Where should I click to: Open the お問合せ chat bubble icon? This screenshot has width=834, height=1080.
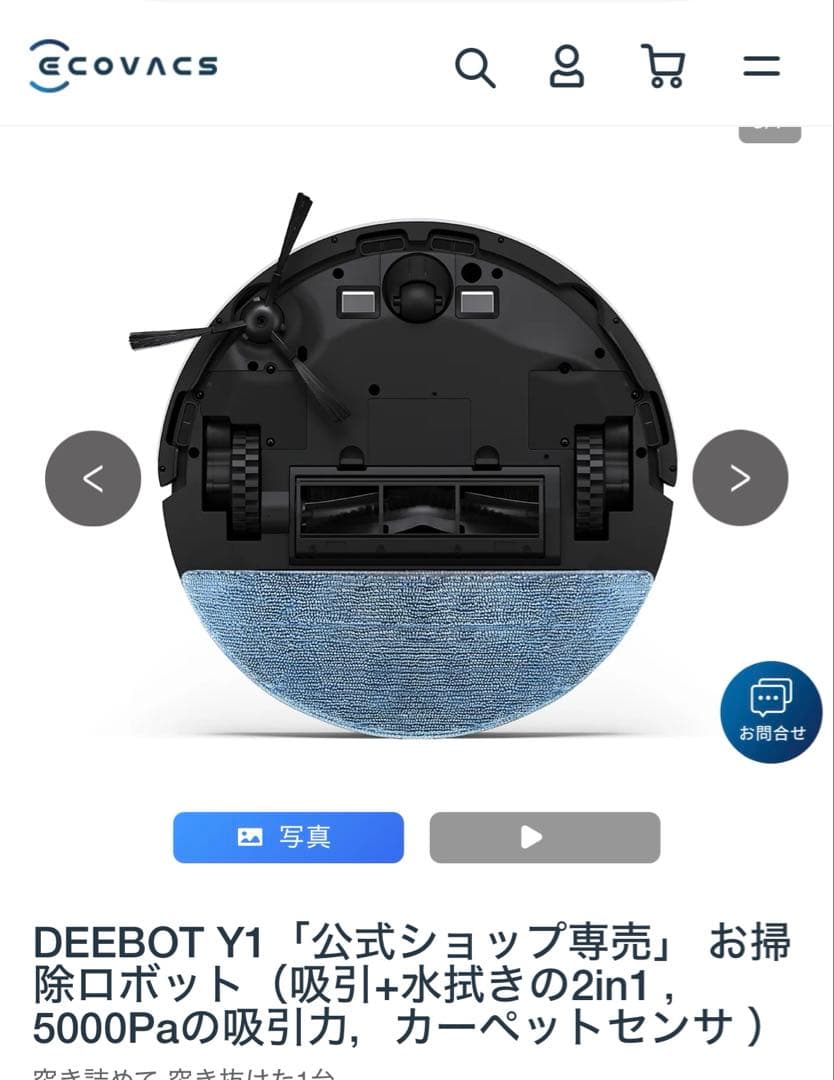point(770,695)
